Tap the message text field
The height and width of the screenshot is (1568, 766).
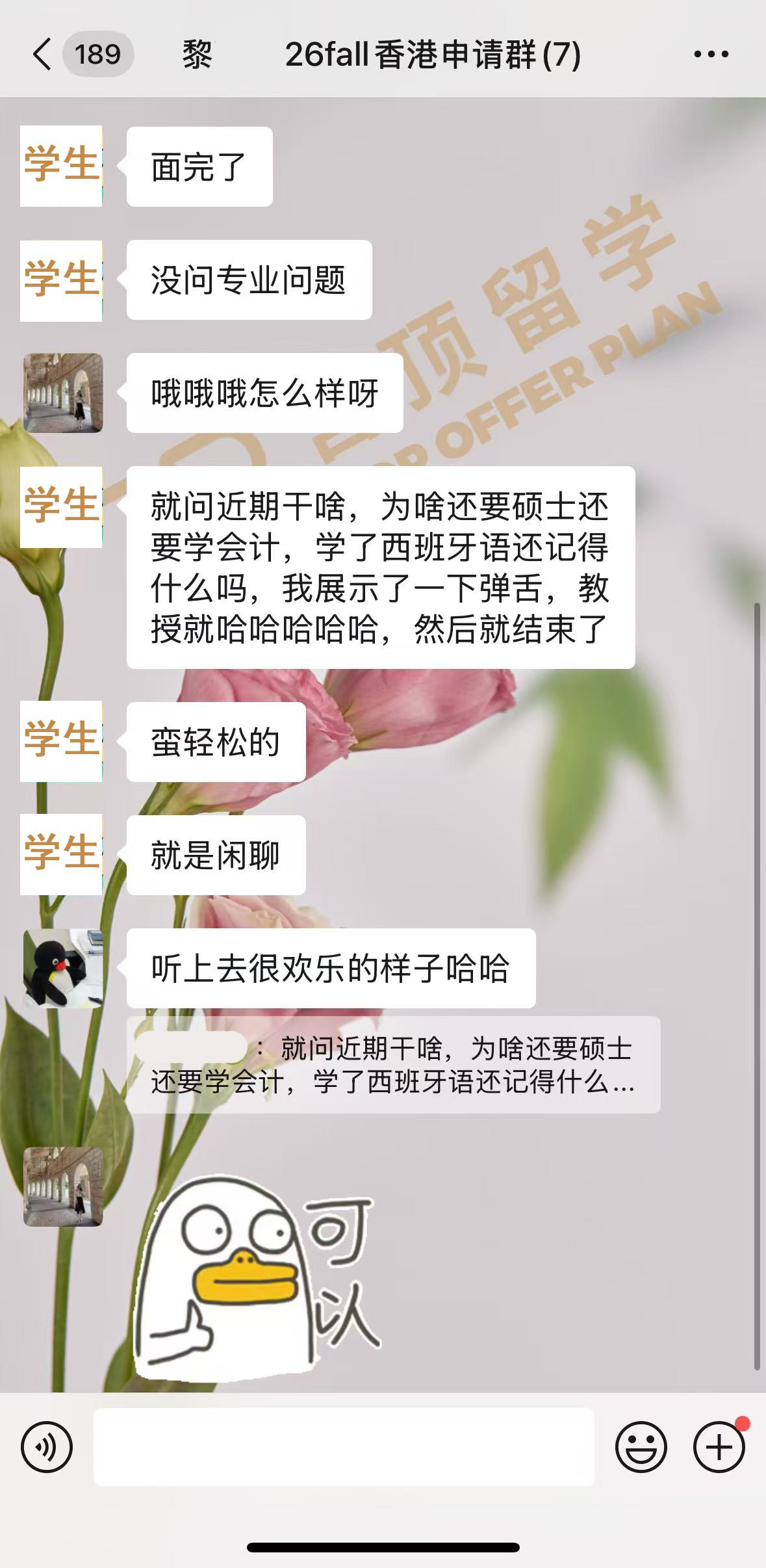point(344,1446)
